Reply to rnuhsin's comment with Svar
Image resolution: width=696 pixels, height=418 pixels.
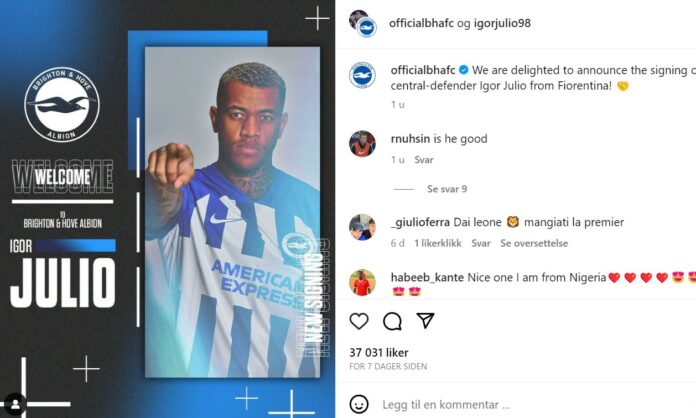(424, 160)
